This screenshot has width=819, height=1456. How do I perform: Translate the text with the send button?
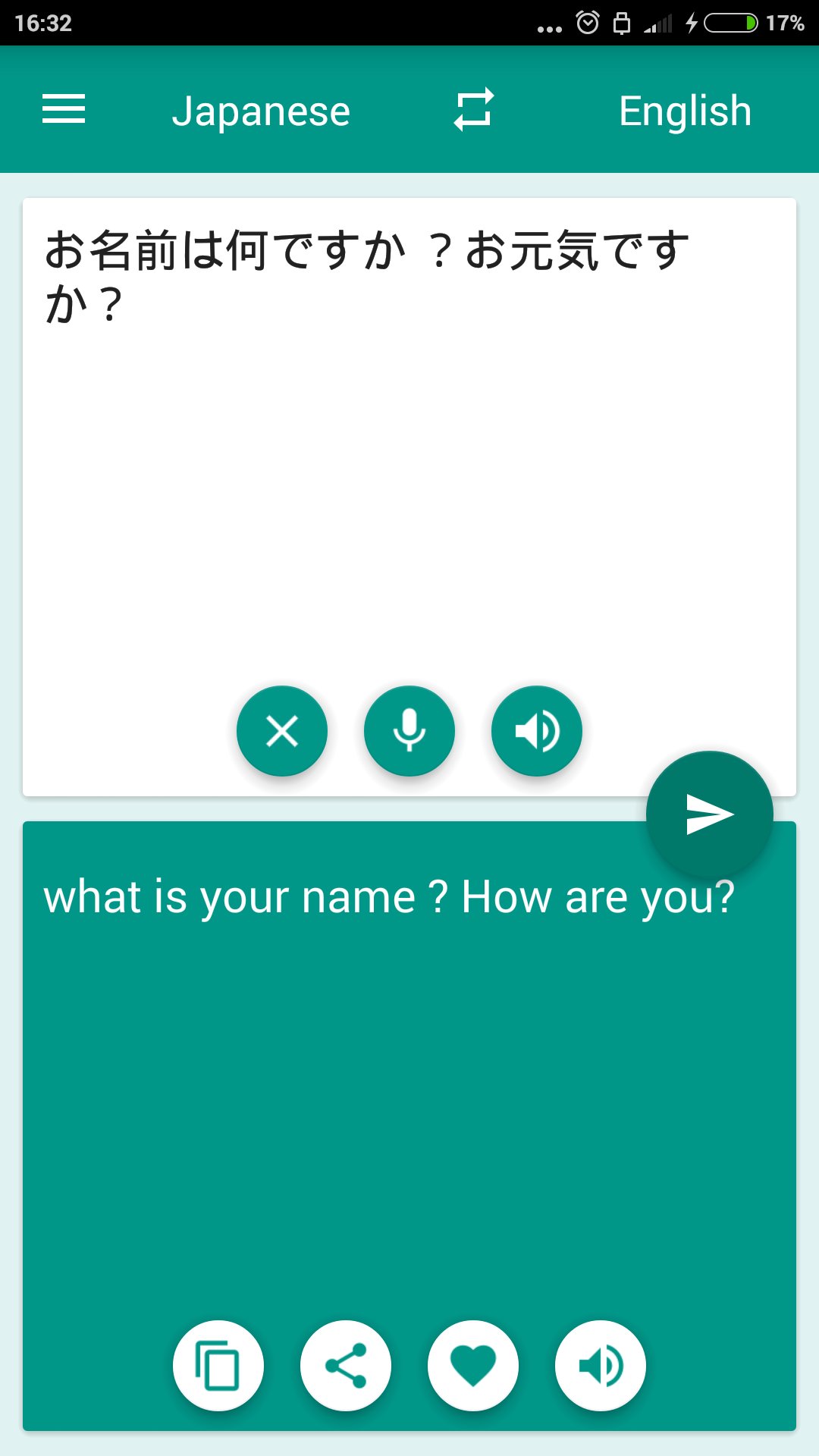pos(710,814)
